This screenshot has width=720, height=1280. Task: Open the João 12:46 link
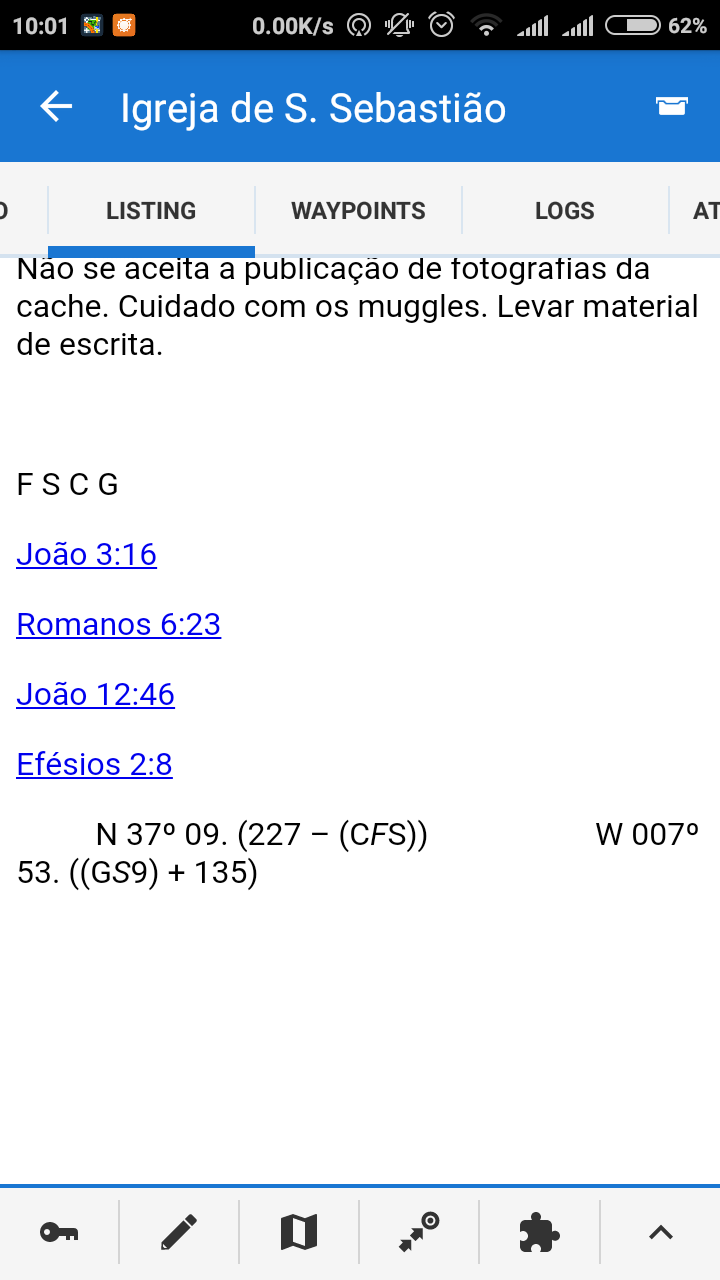(95, 694)
